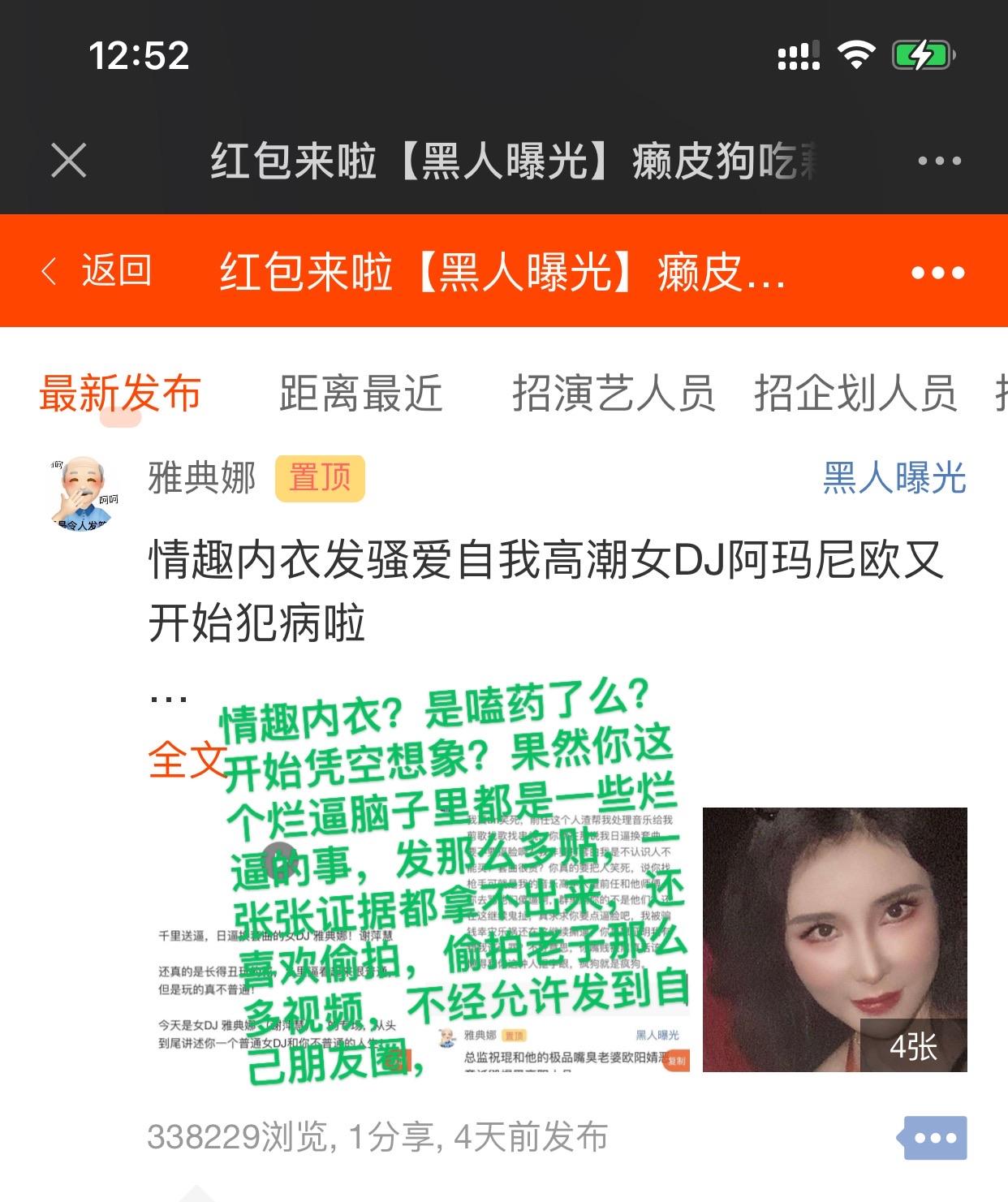Screen dimensions: 1008x1202
Task: Go back with the 返回 button
Action: 97,270
